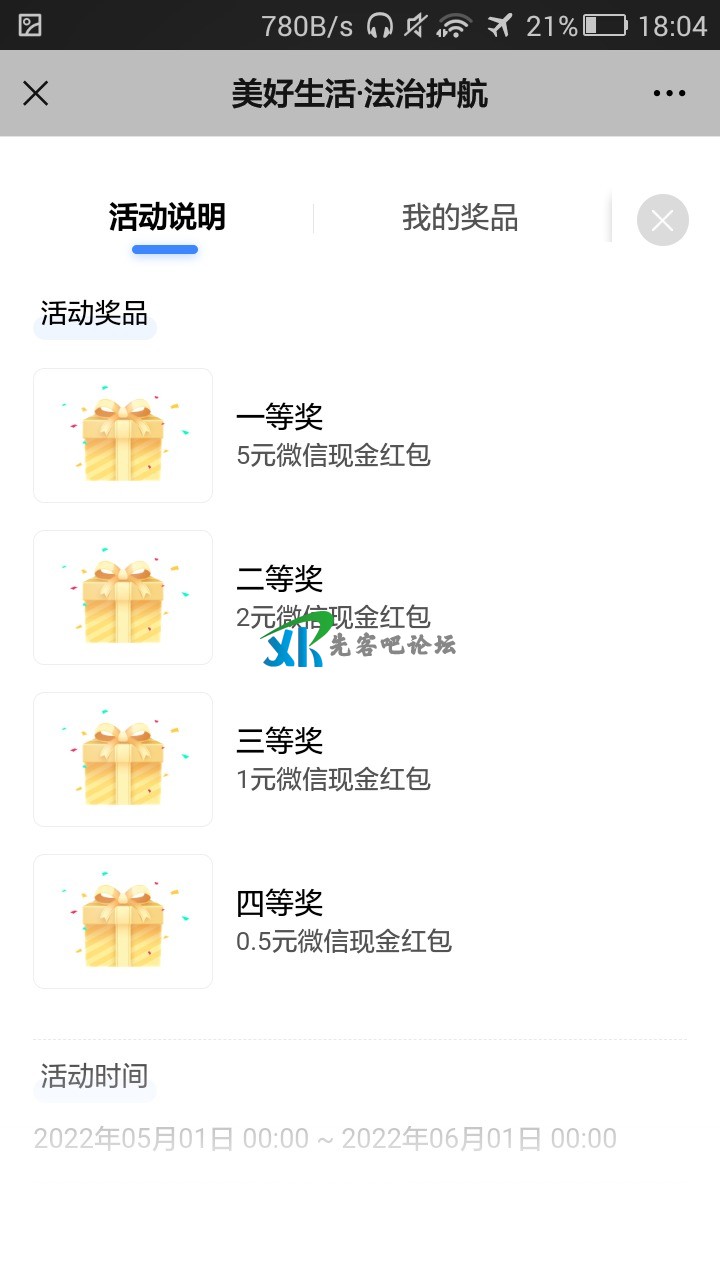Dismiss the activity info panel

click(662, 220)
